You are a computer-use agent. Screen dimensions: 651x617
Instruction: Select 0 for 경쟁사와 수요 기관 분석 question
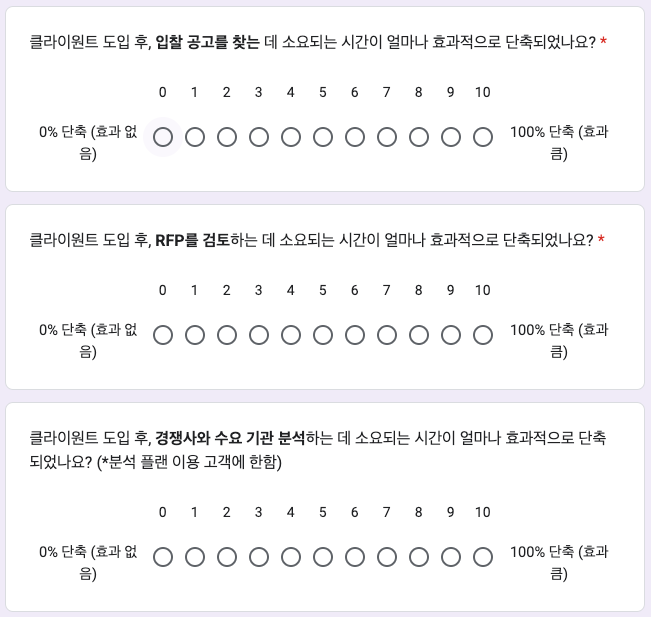click(163, 557)
